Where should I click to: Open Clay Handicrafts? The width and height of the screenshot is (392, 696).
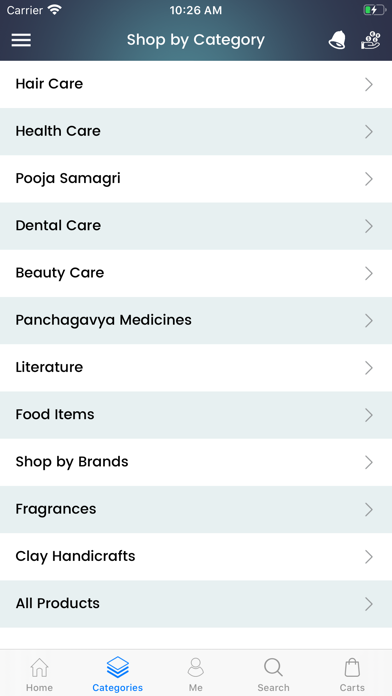pos(196,557)
